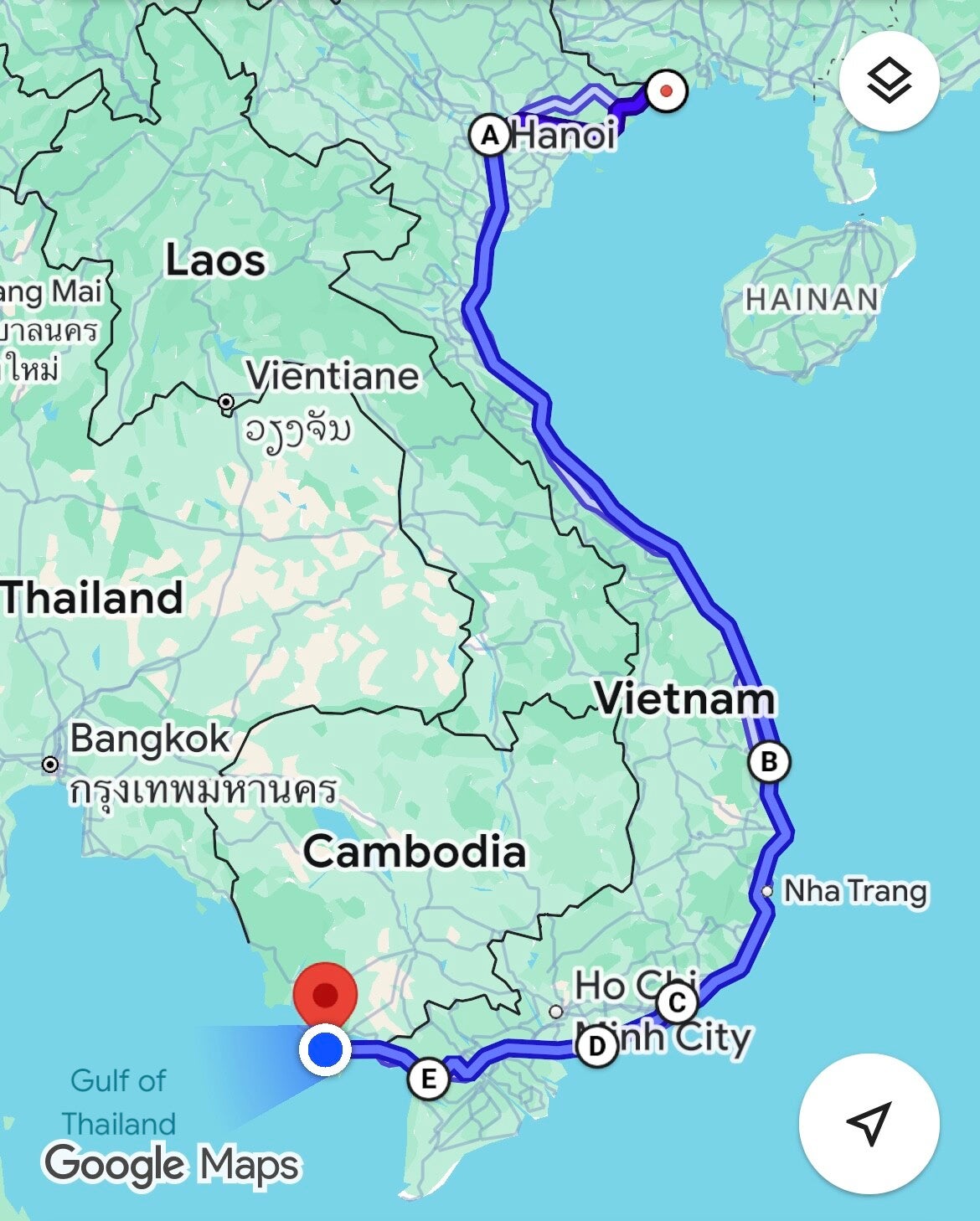Select waypoint B on the route
980x1221 pixels.
coord(768,762)
